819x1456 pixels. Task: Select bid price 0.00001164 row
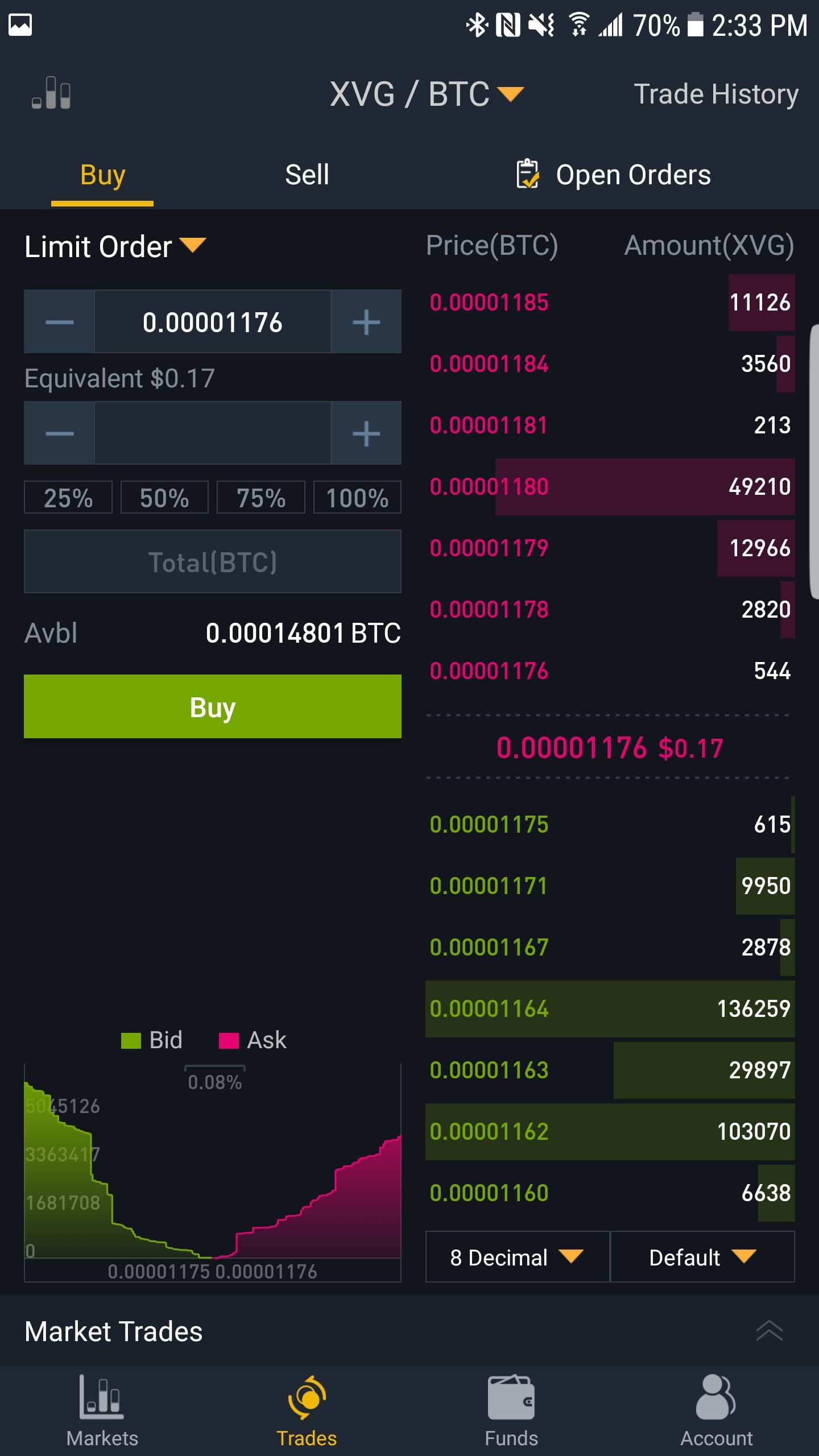click(x=610, y=1009)
